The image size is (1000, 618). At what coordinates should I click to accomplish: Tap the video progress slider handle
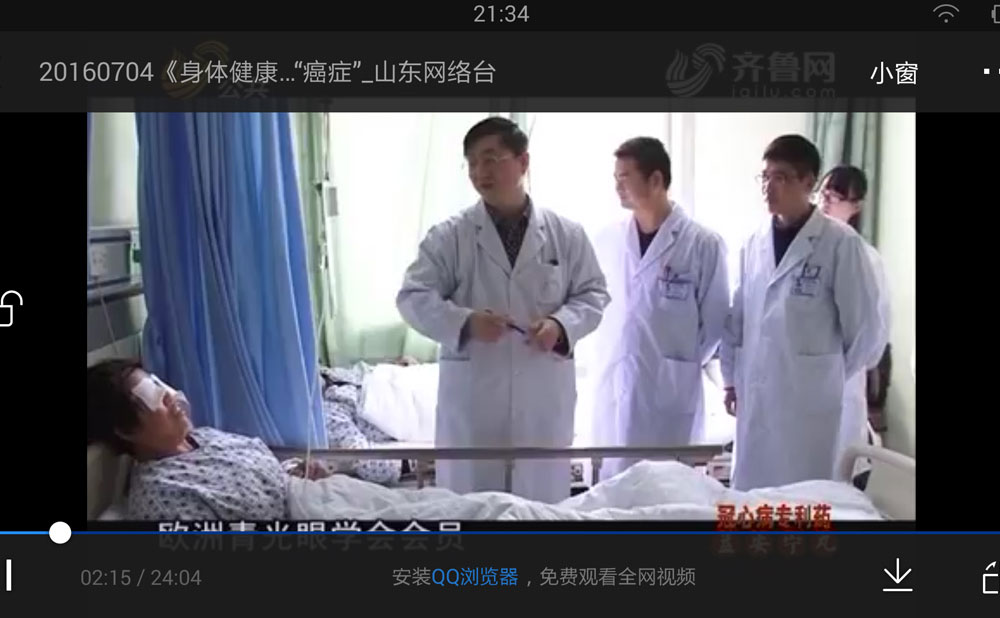(60, 532)
